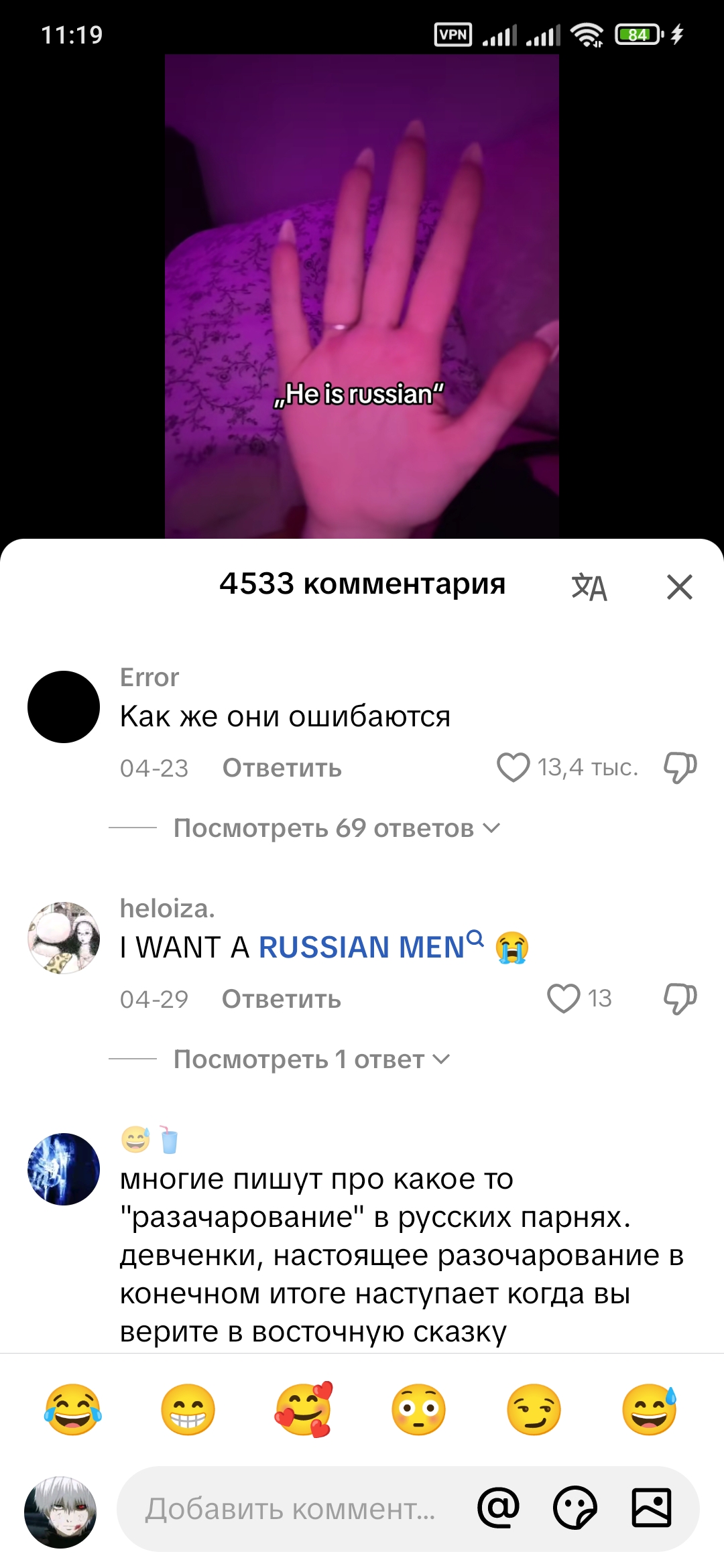This screenshot has width=724, height=1568.
Task: Open the sticker picker icon
Action: 575,1508
